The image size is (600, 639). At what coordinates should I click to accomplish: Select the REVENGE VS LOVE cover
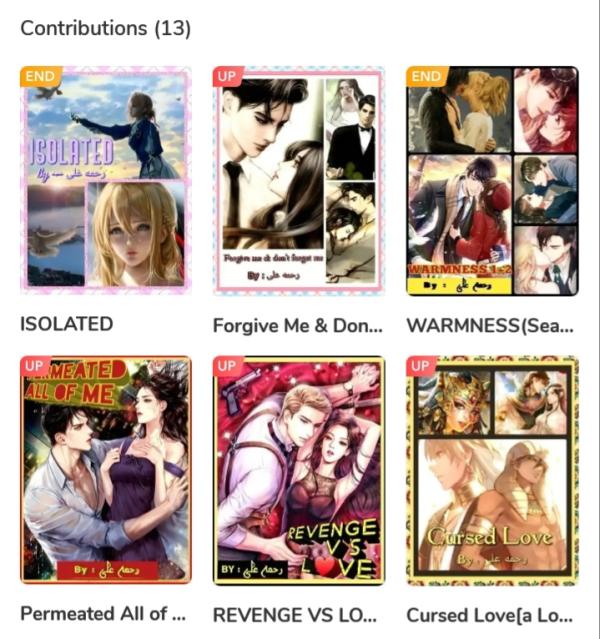[299, 470]
